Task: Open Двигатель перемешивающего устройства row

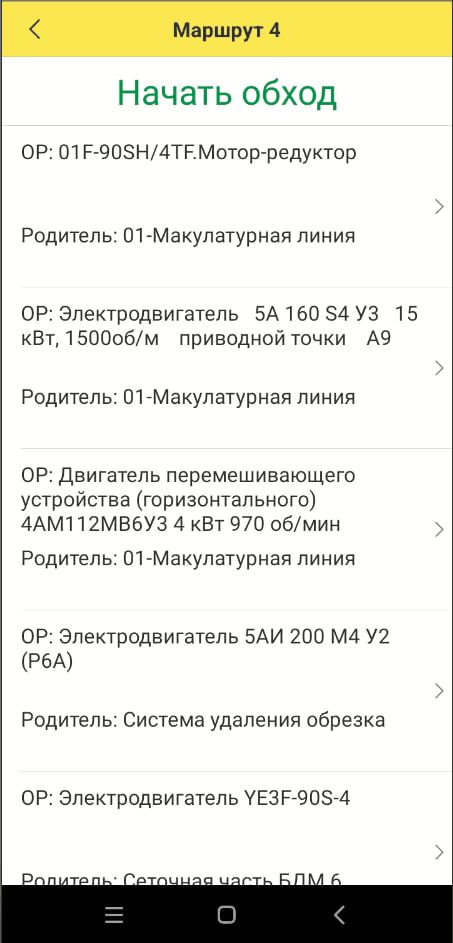Action: 226,529
